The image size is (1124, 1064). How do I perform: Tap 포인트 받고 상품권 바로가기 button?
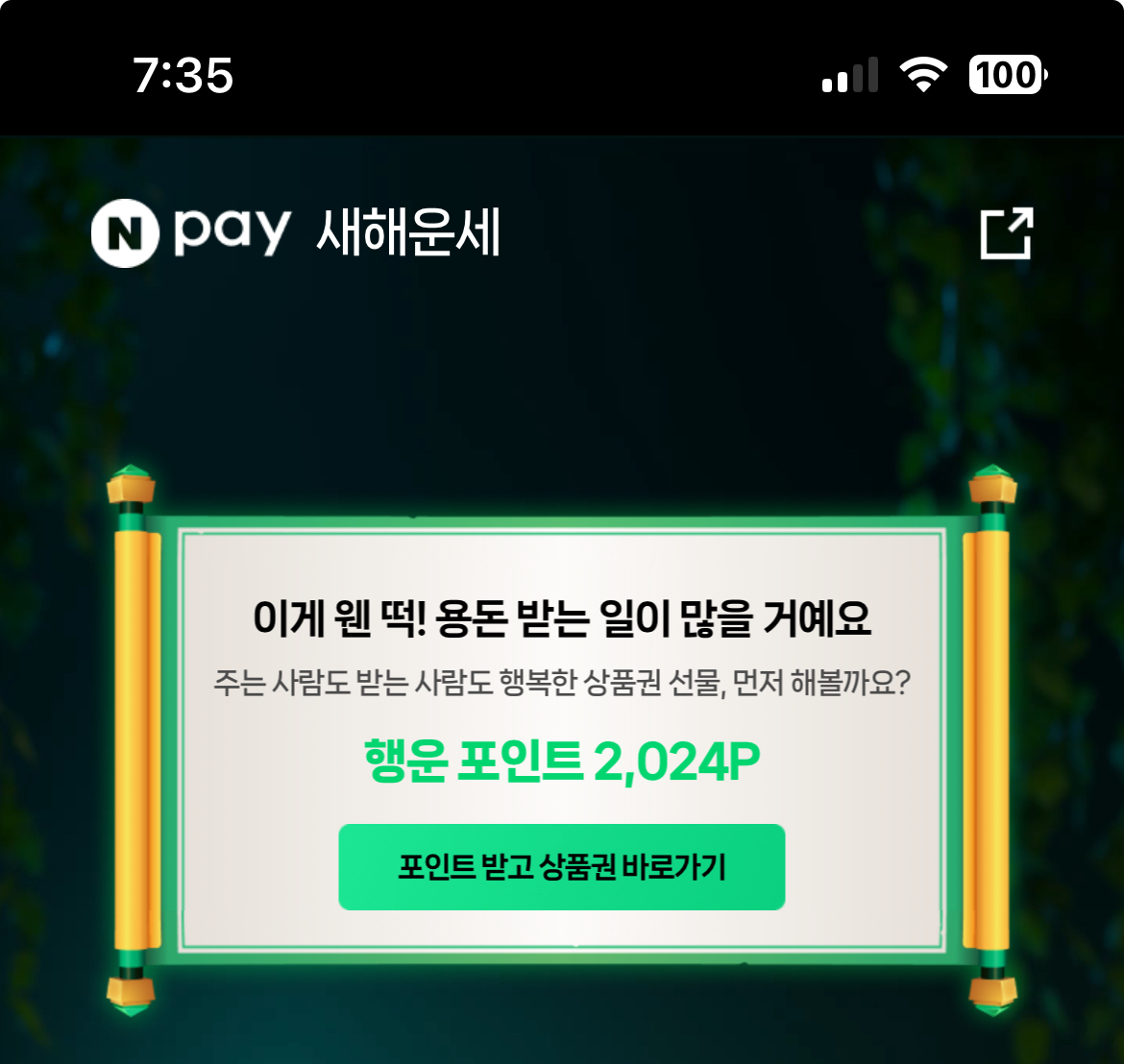(562, 867)
